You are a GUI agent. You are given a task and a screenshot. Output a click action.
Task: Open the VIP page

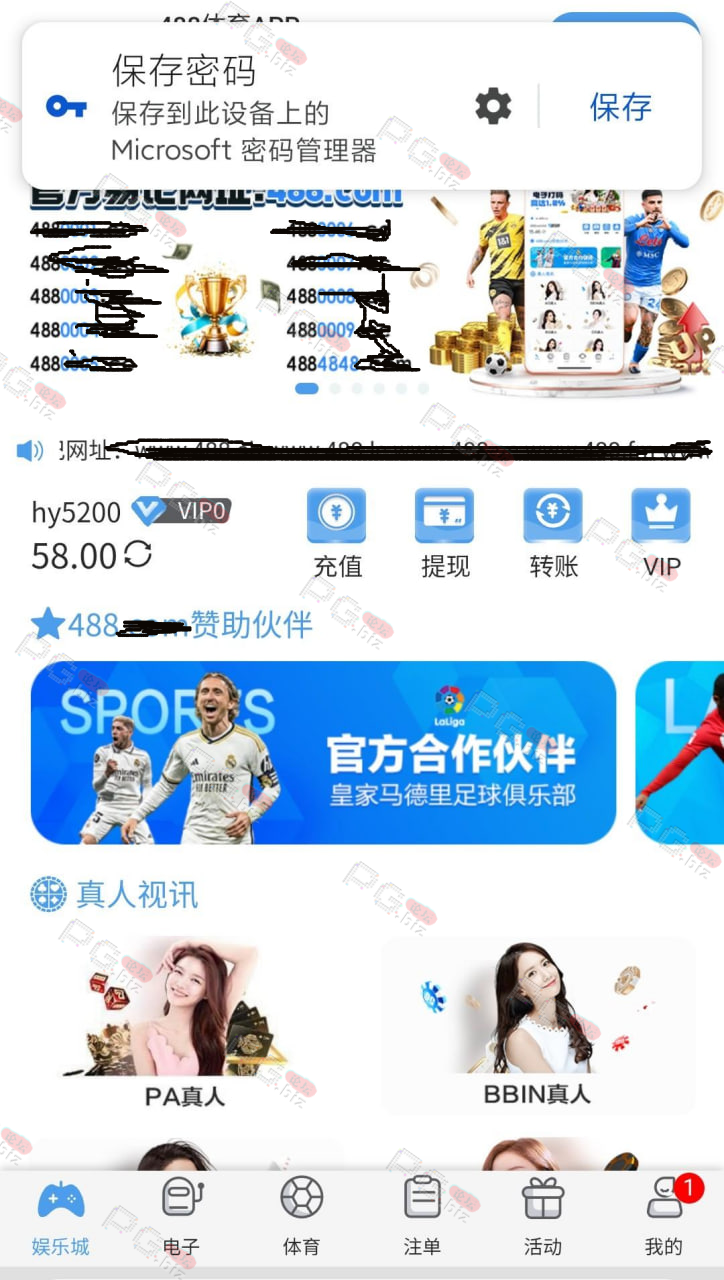(x=661, y=533)
